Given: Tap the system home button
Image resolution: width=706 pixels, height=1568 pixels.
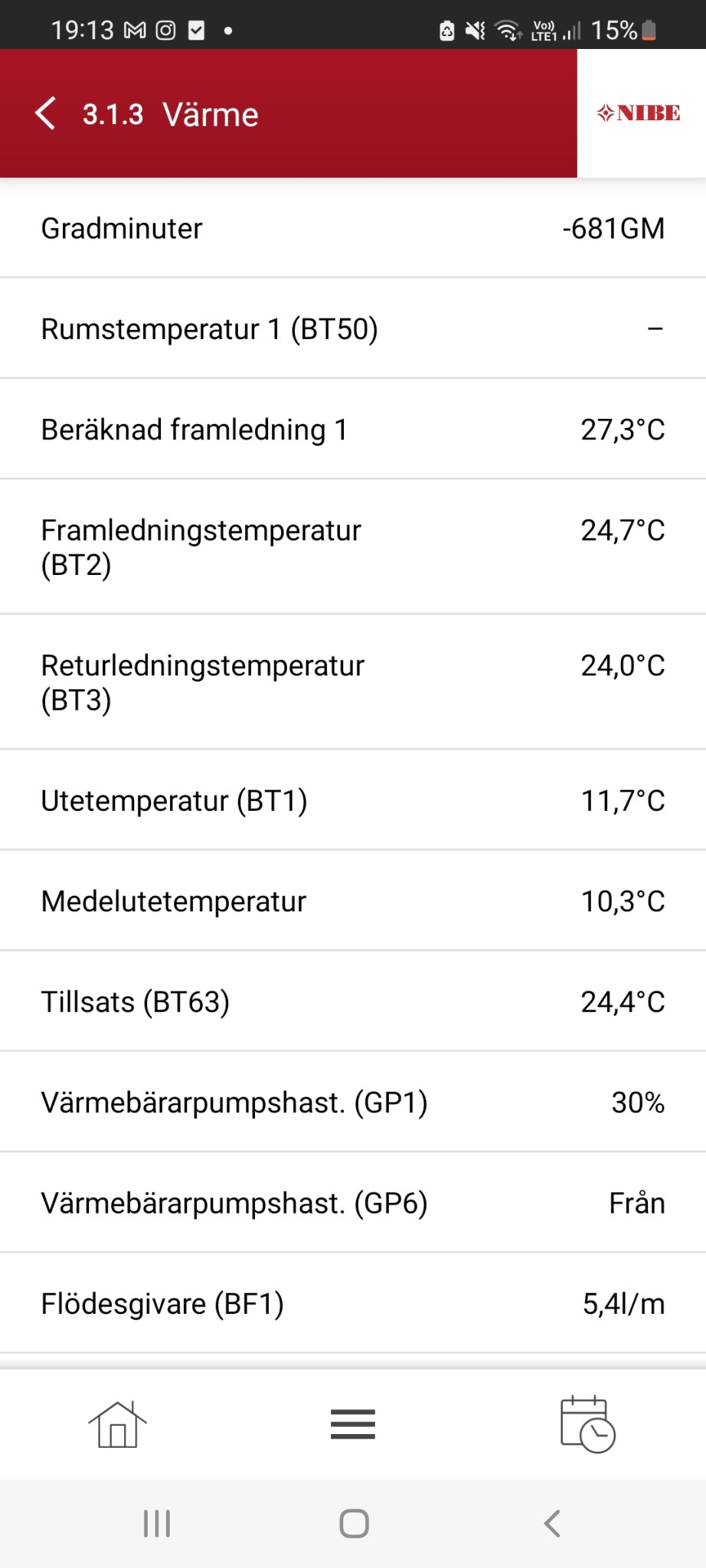Looking at the screenshot, I should pyautogui.click(x=354, y=1524).
